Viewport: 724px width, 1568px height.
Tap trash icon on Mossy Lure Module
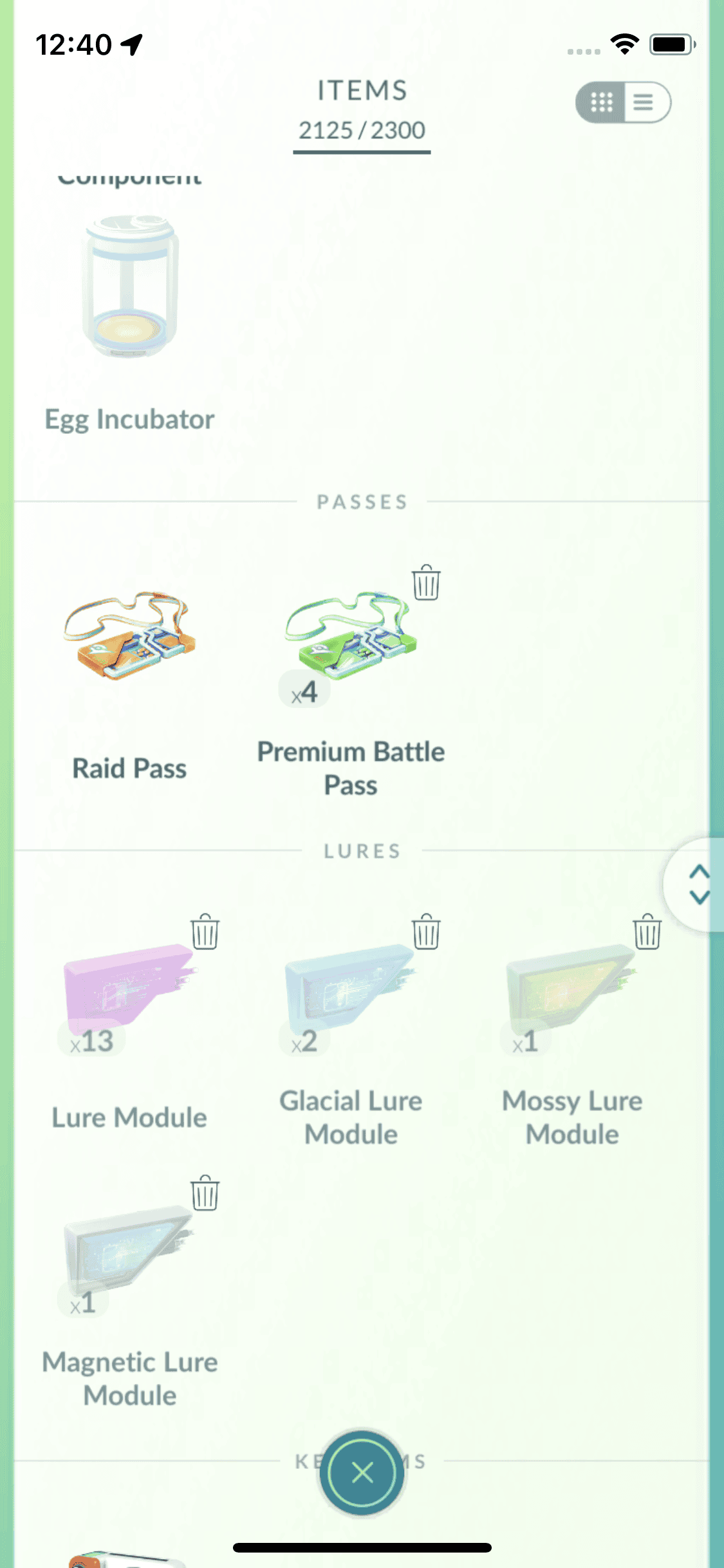pos(647,931)
